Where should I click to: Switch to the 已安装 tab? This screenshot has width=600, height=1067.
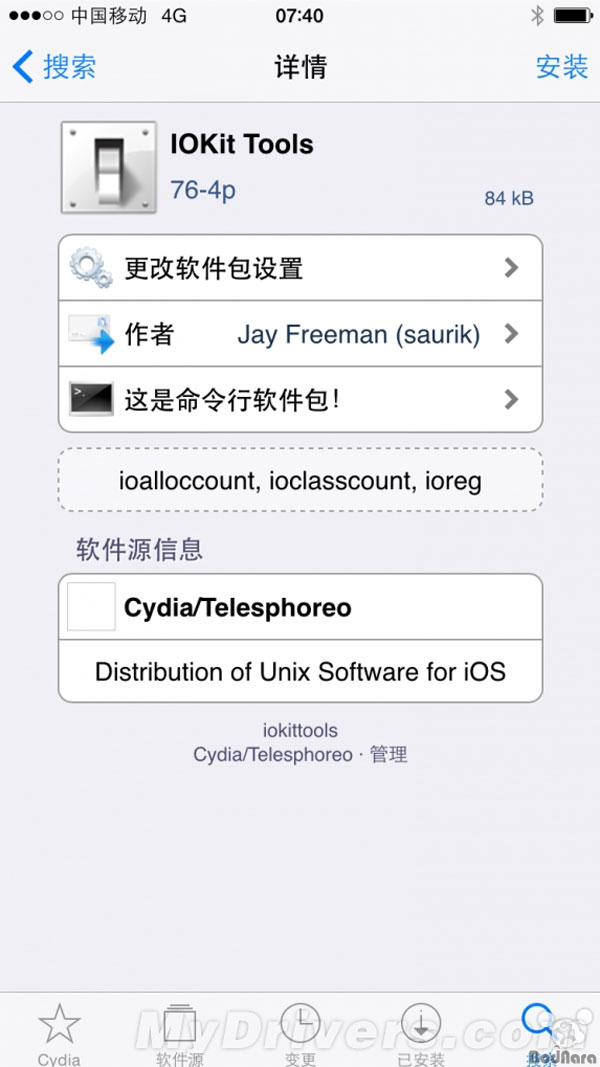coord(420,1032)
